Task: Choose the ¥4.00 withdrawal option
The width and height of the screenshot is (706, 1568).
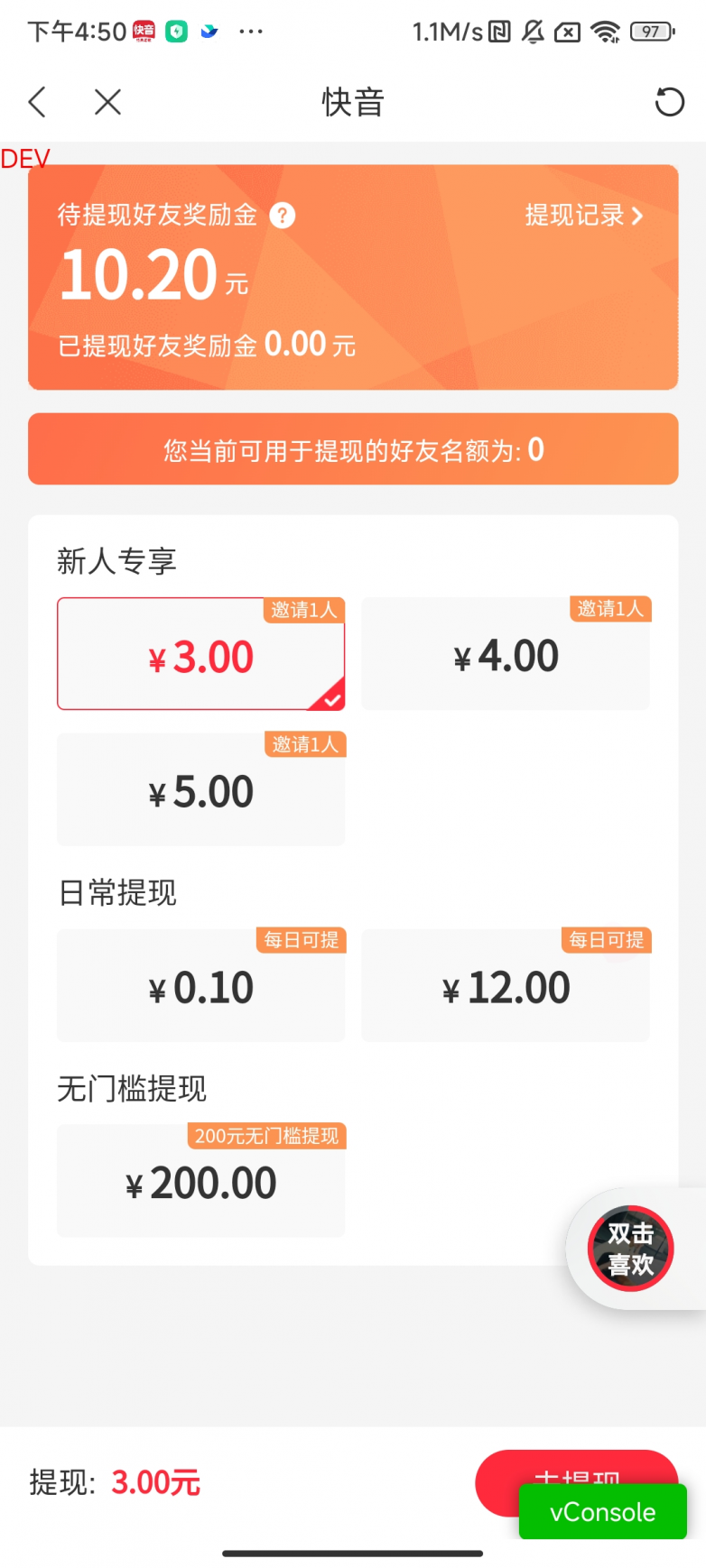Action: [x=506, y=655]
